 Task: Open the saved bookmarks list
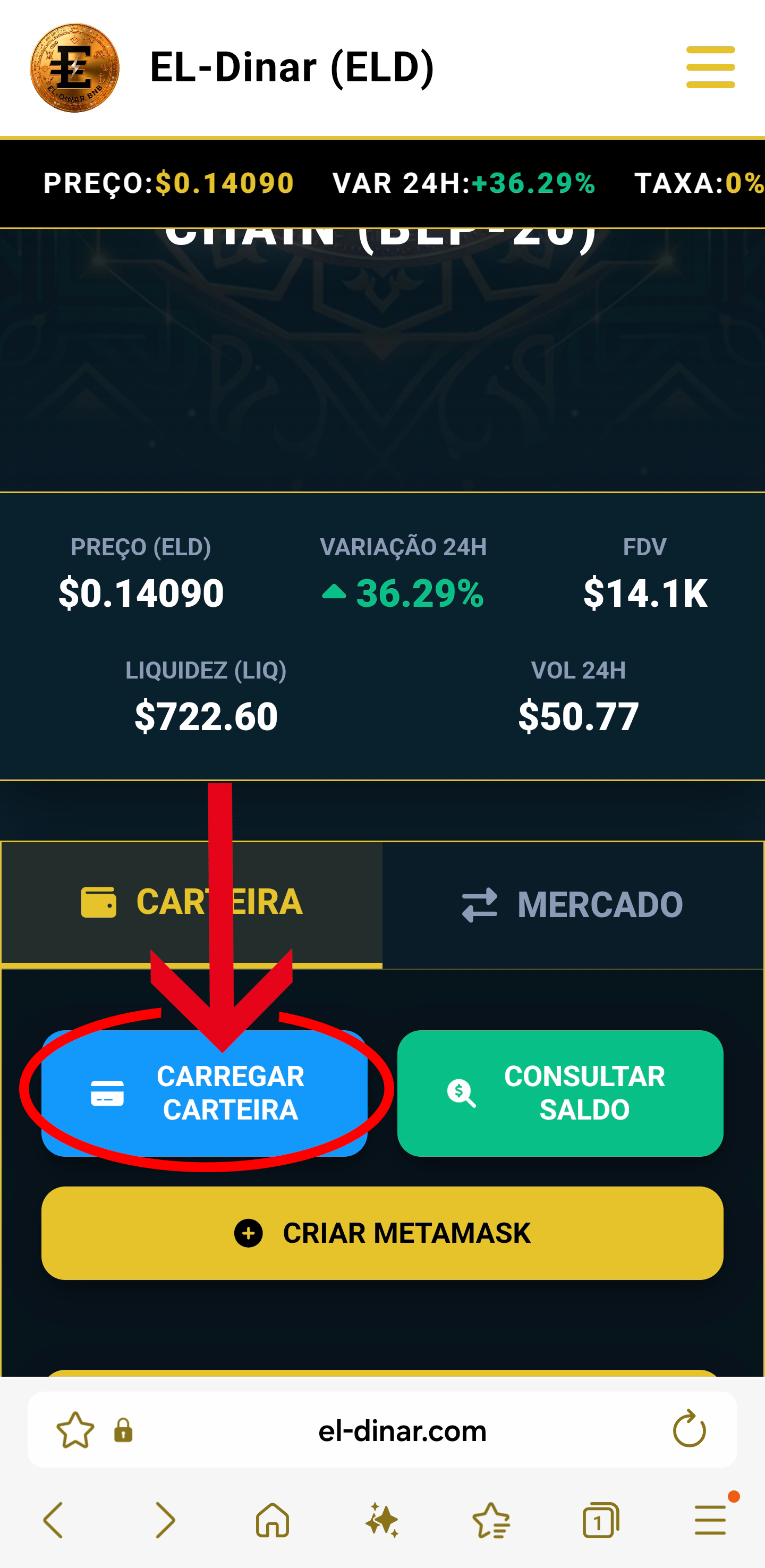(491, 1520)
